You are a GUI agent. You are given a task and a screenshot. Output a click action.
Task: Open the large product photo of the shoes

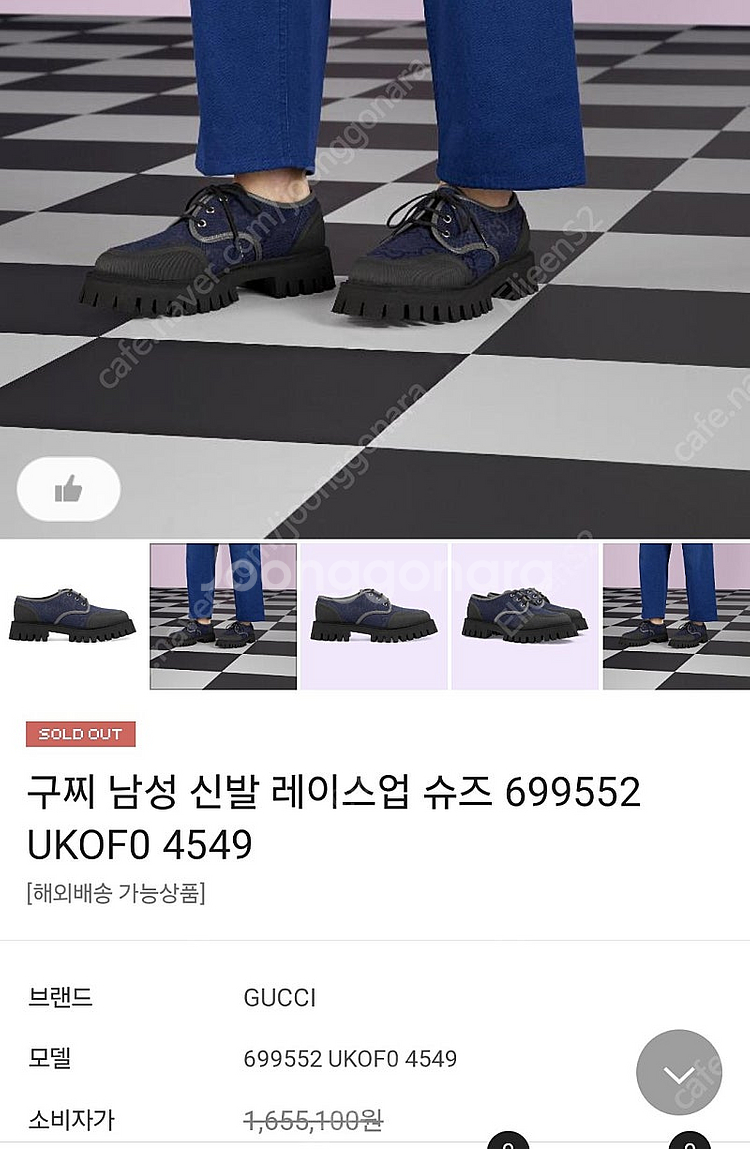point(375,269)
